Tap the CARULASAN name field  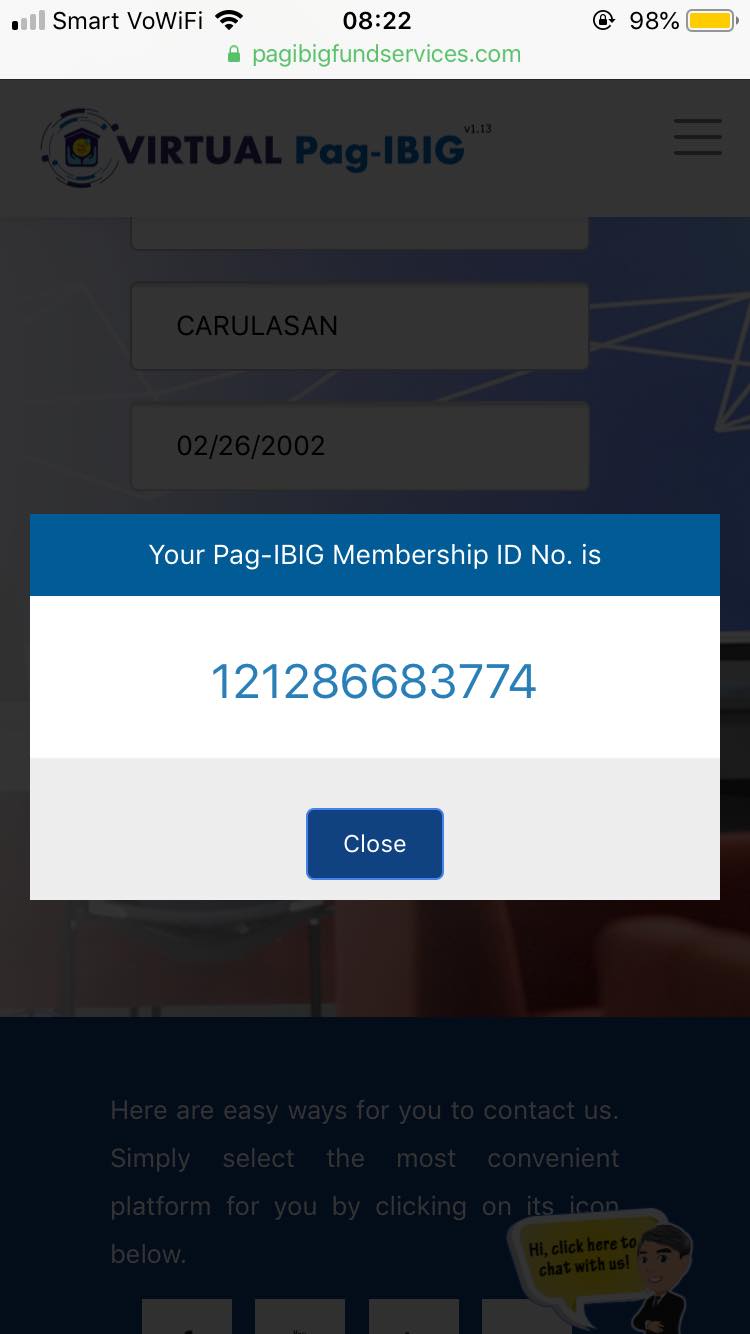pos(359,326)
